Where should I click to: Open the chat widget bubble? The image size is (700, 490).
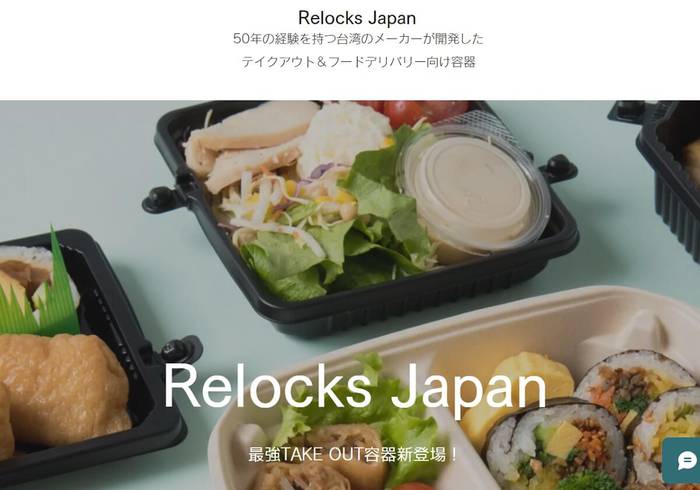click(685, 461)
